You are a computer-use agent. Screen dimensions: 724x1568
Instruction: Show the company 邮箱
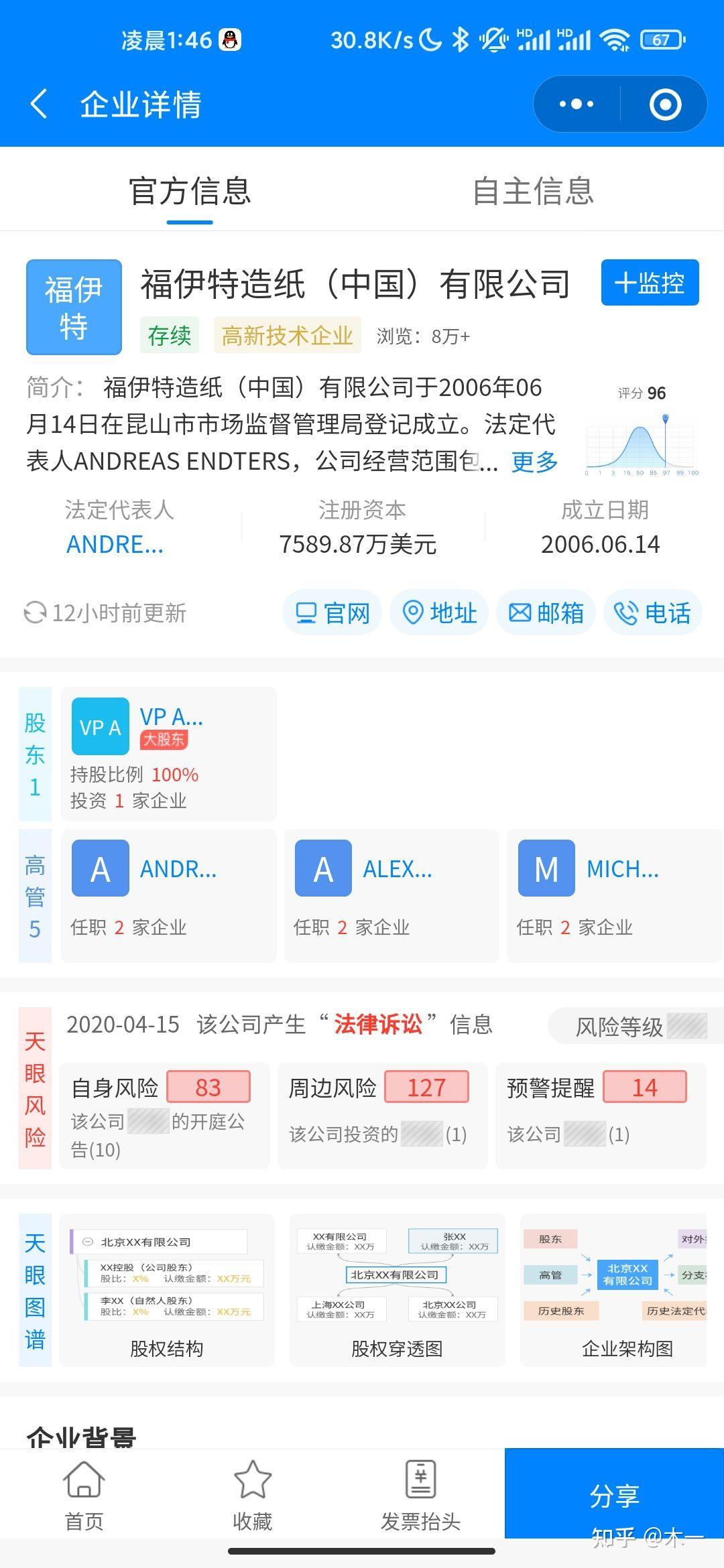(546, 612)
